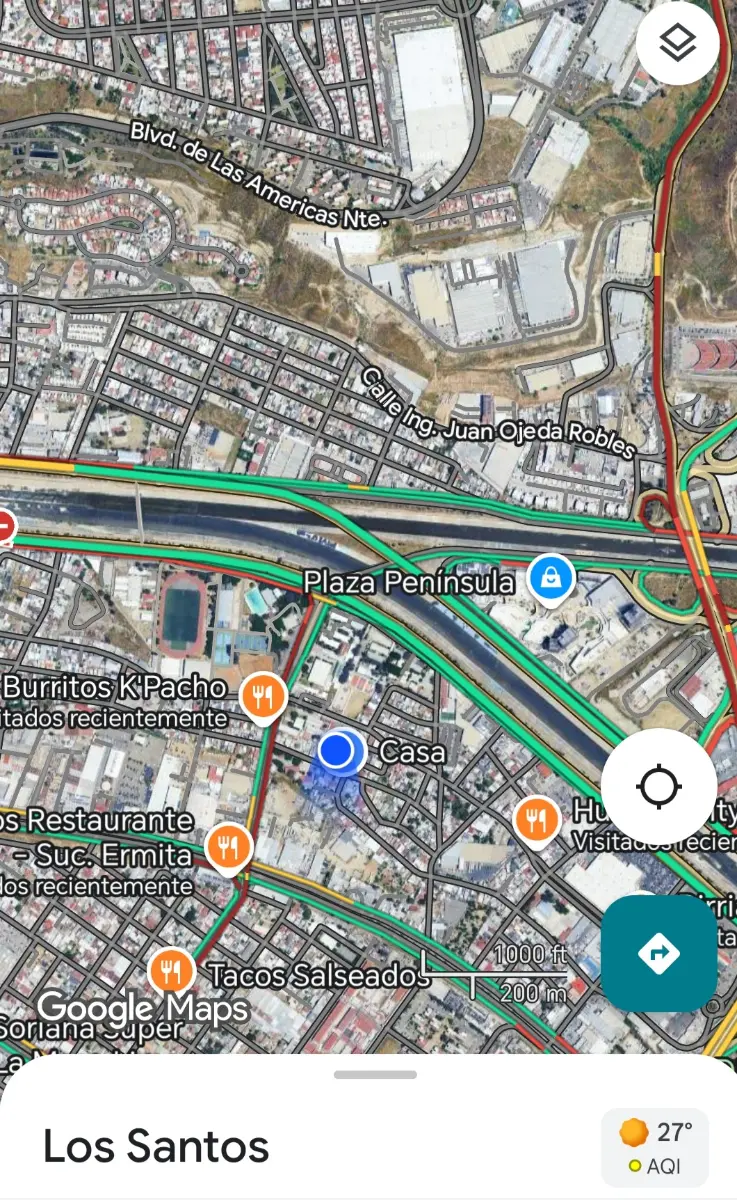
Task: Open the map layers selector
Action: coord(678,42)
